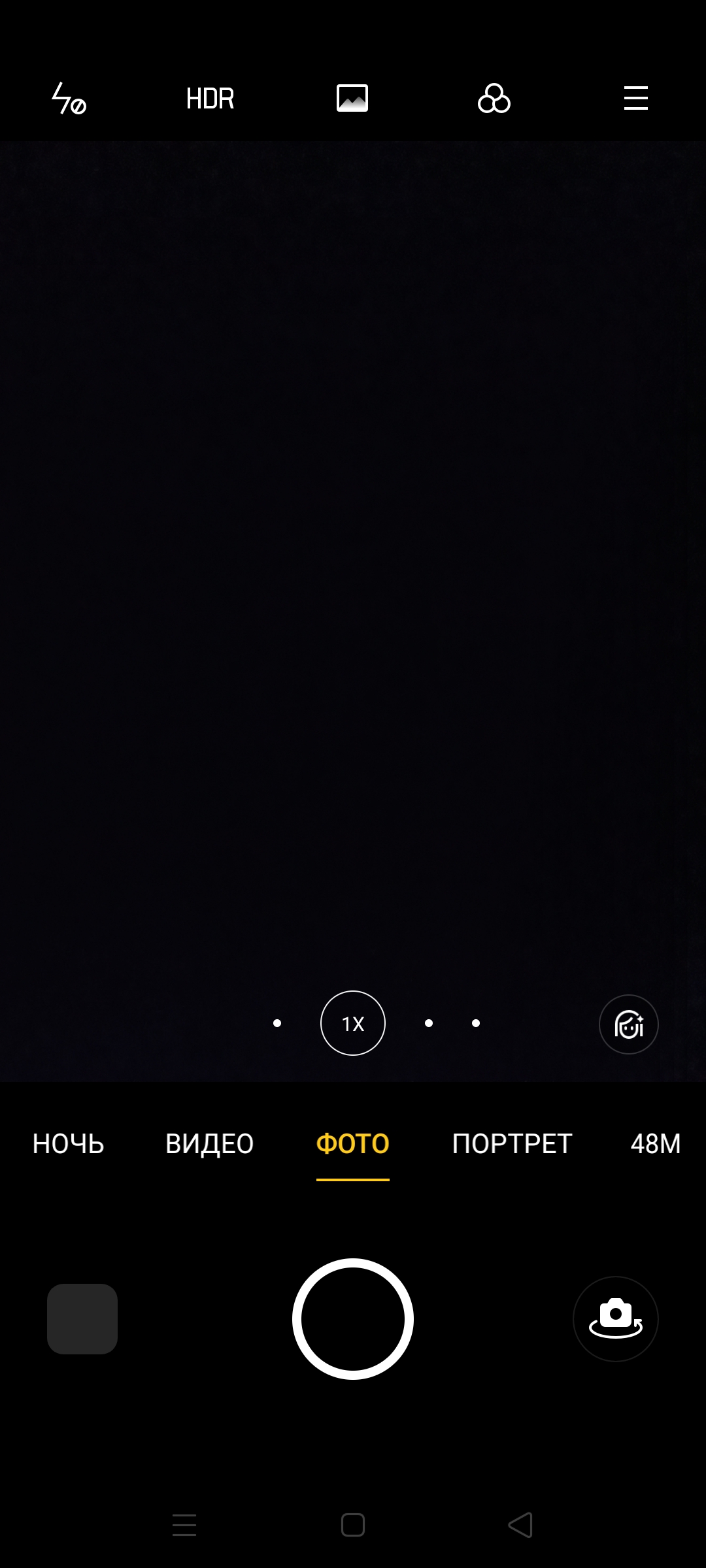The image size is (706, 1568).
Task: Open AI beauty face mode
Action: 628,1024
